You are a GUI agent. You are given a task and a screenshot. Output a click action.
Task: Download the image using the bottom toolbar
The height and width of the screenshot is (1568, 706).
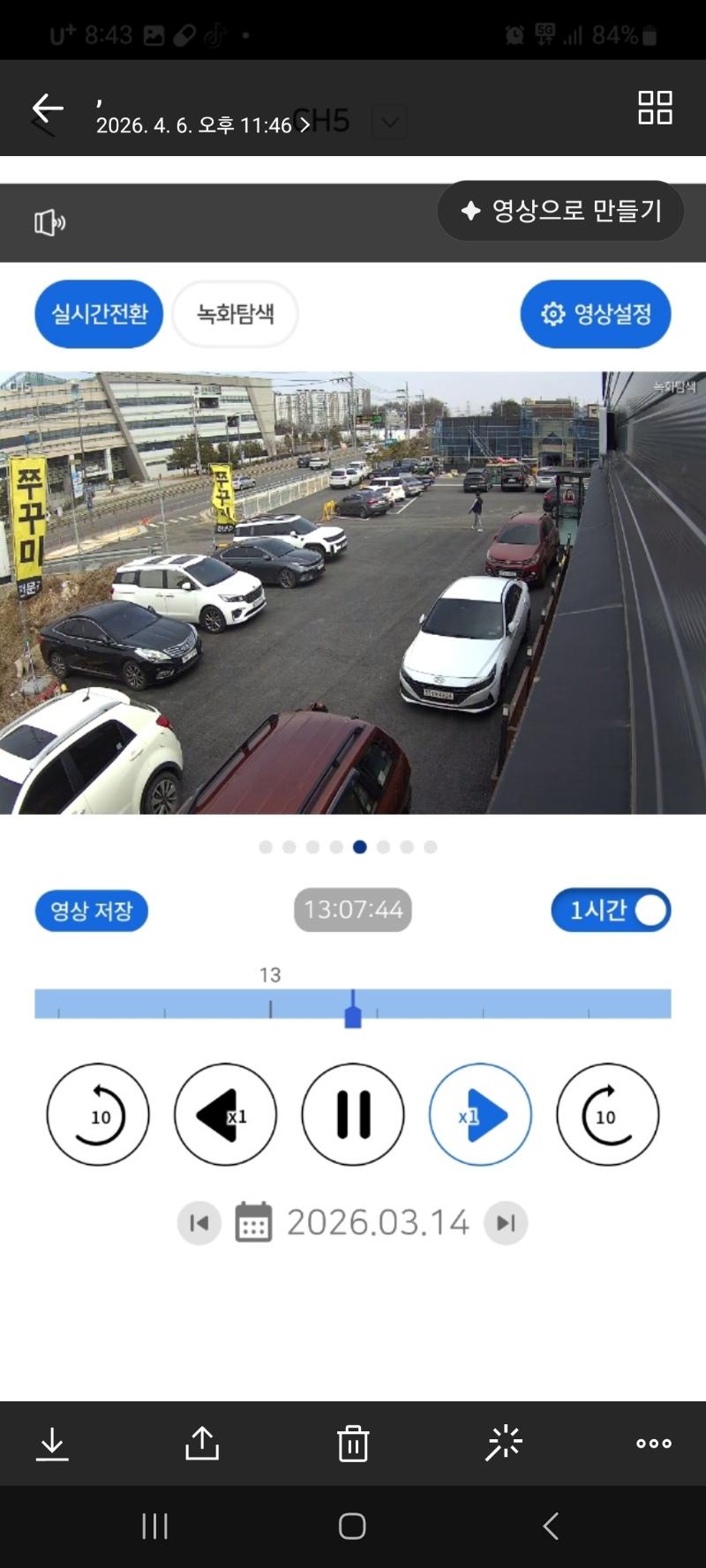pyautogui.click(x=52, y=1444)
